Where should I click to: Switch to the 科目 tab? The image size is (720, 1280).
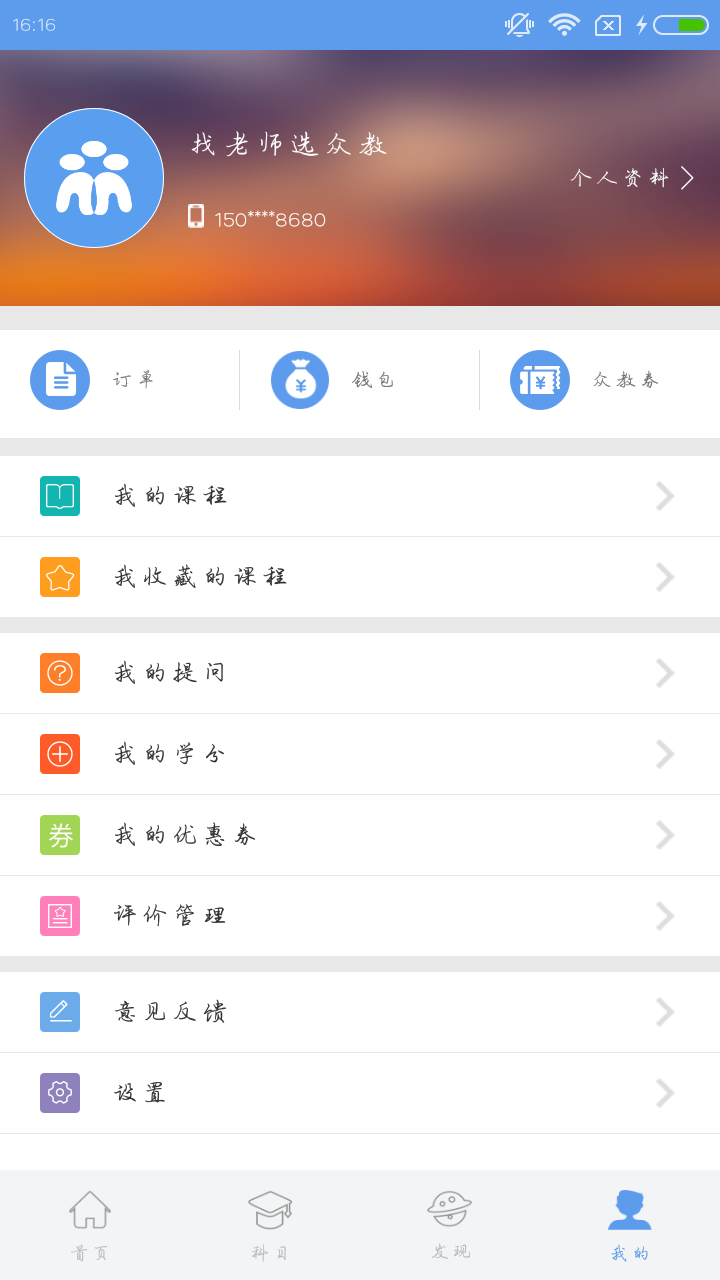[270, 1225]
